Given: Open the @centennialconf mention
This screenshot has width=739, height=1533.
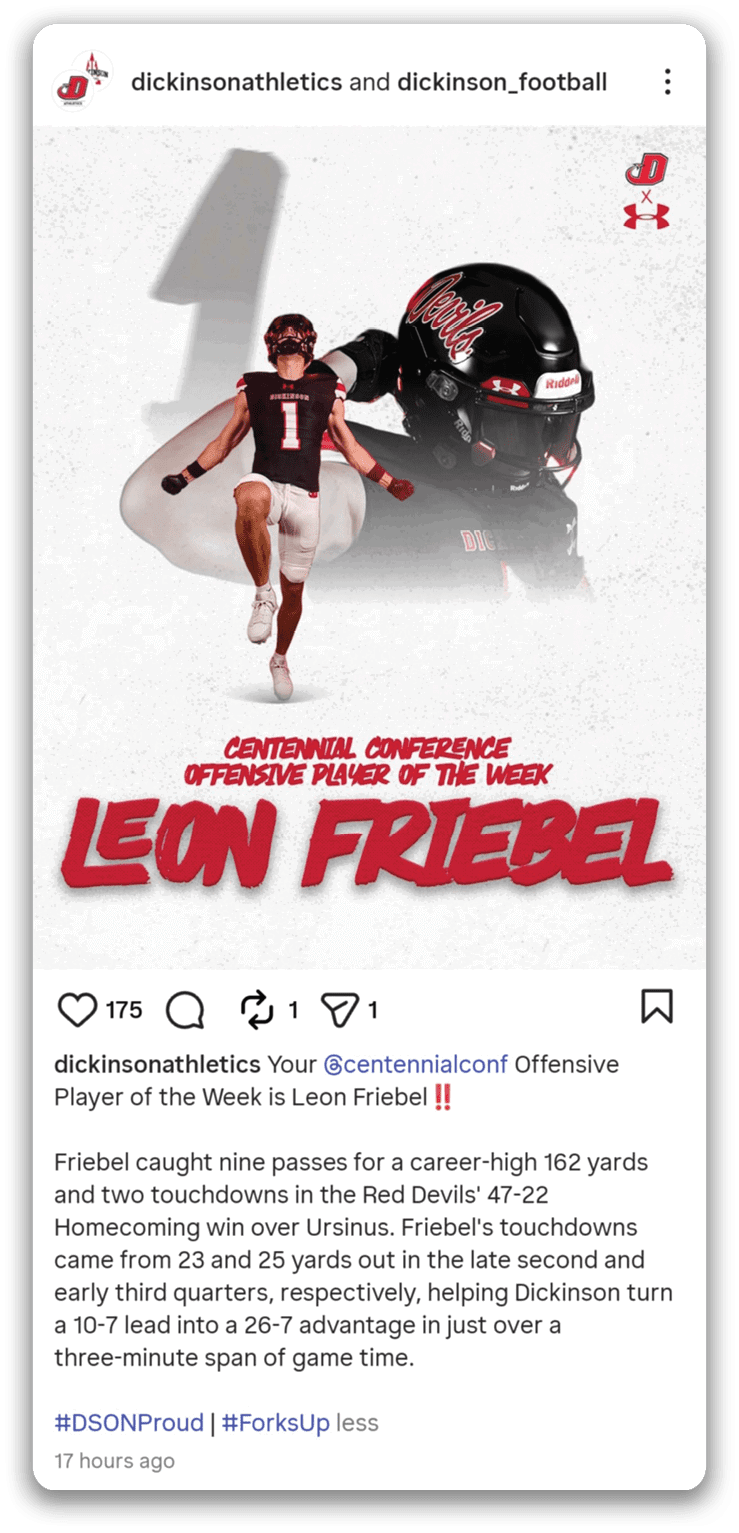Looking at the screenshot, I should pyautogui.click(x=415, y=1064).
